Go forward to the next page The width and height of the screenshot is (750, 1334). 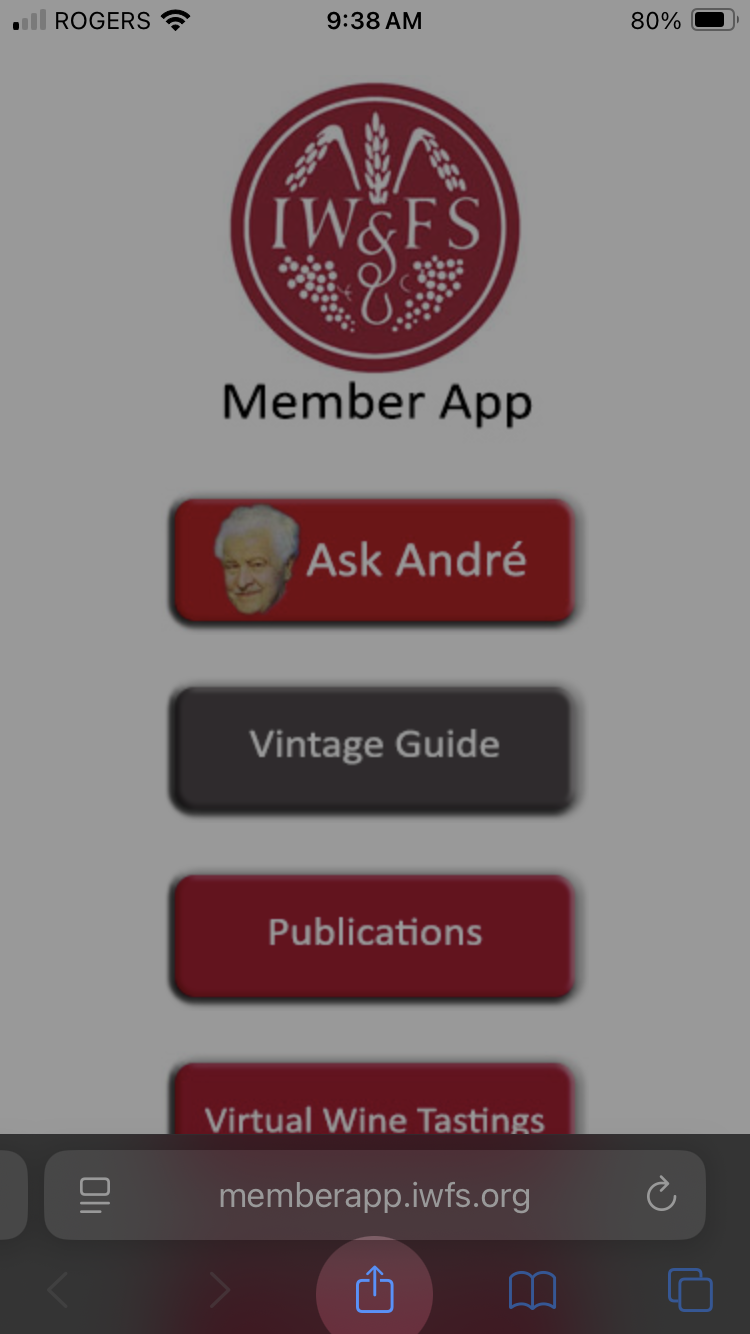pyautogui.click(x=219, y=1290)
